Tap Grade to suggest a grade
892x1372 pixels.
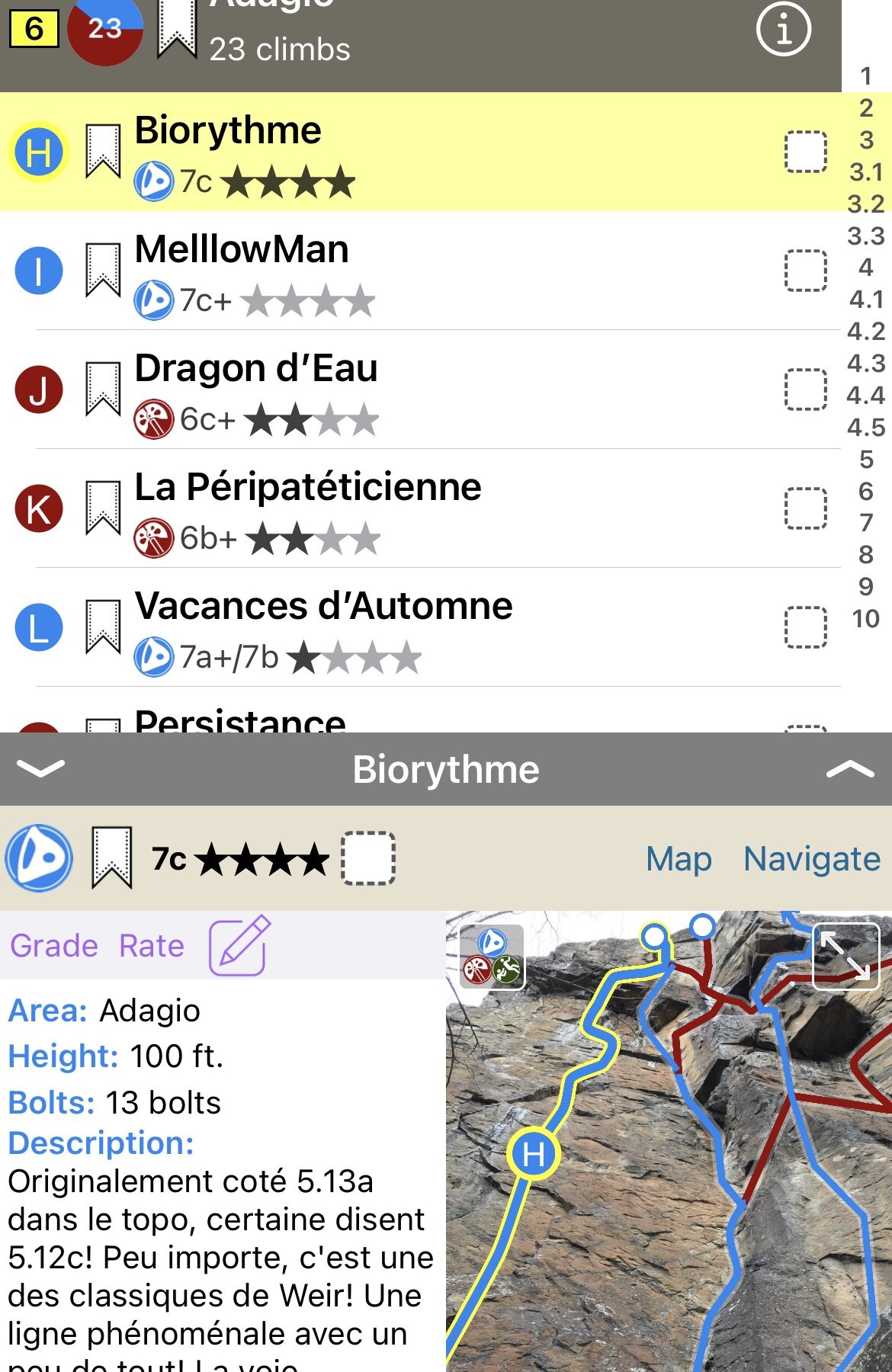coord(54,946)
